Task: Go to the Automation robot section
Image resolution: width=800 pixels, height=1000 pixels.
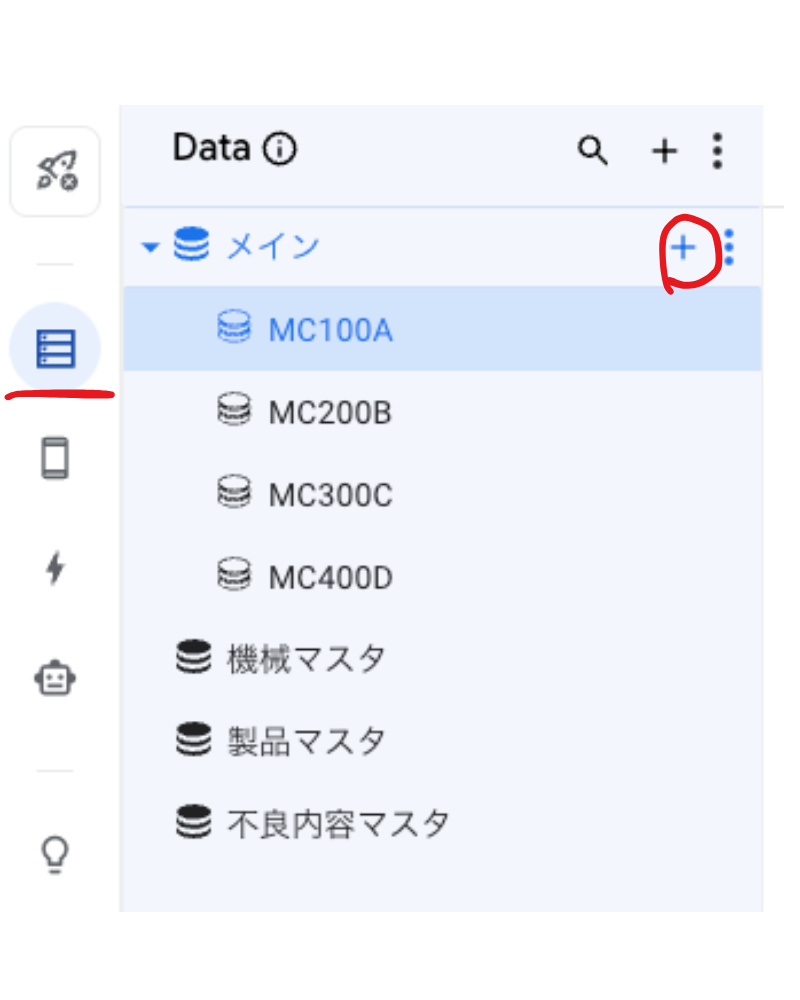Action: (55, 679)
